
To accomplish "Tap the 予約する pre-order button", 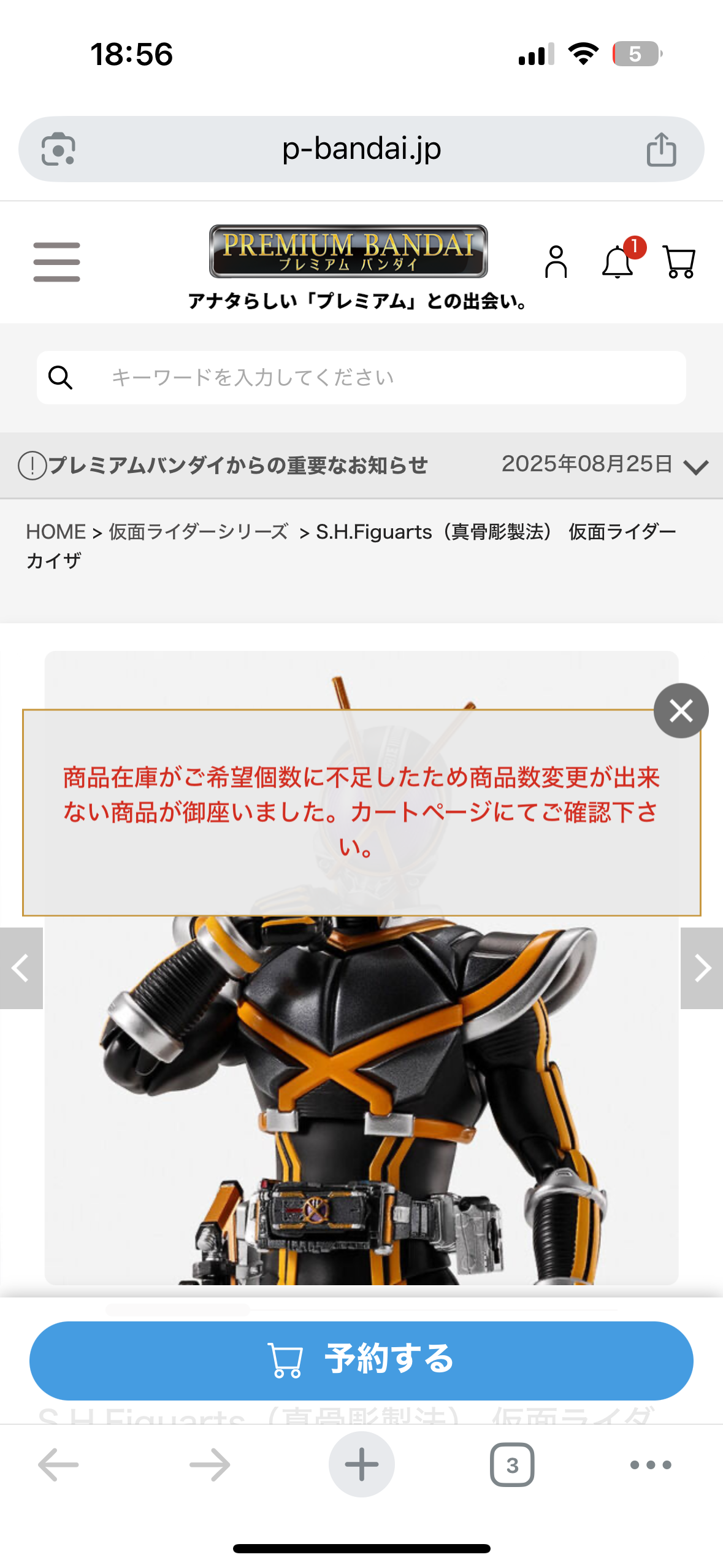I will (x=361, y=1361).
